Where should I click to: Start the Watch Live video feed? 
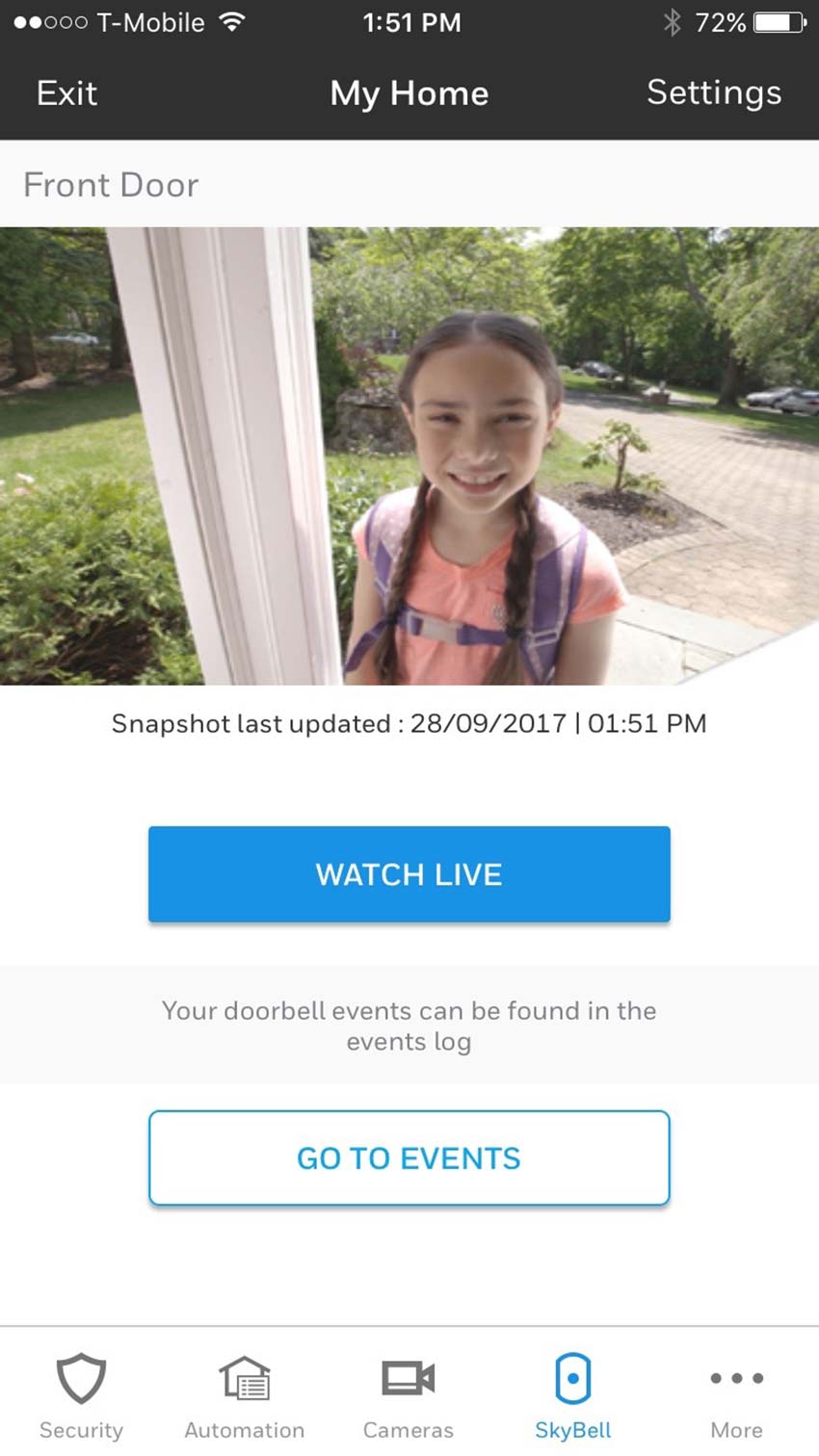(409, 873)
